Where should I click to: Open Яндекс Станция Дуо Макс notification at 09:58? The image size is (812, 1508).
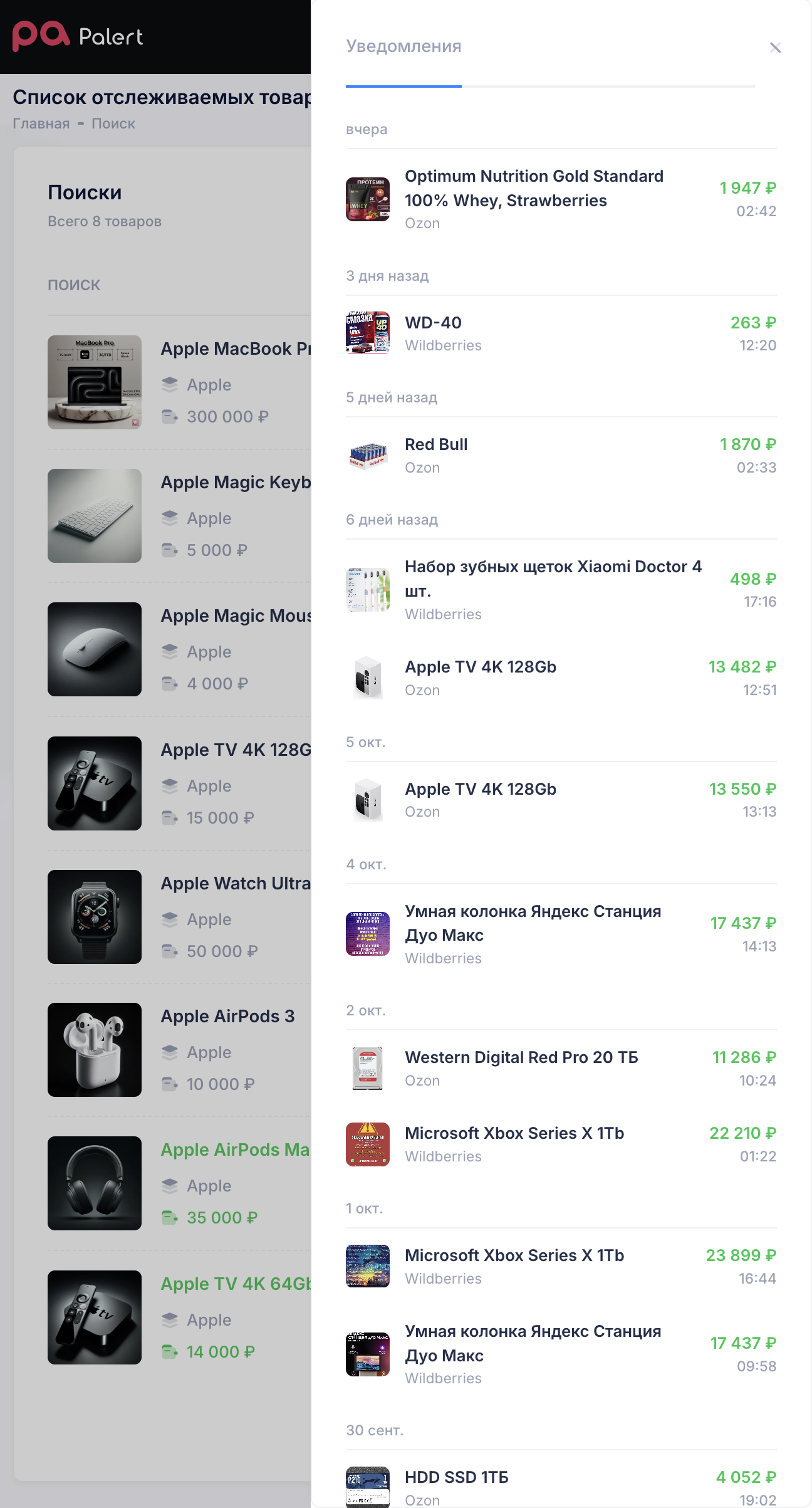click(533, 1343)
